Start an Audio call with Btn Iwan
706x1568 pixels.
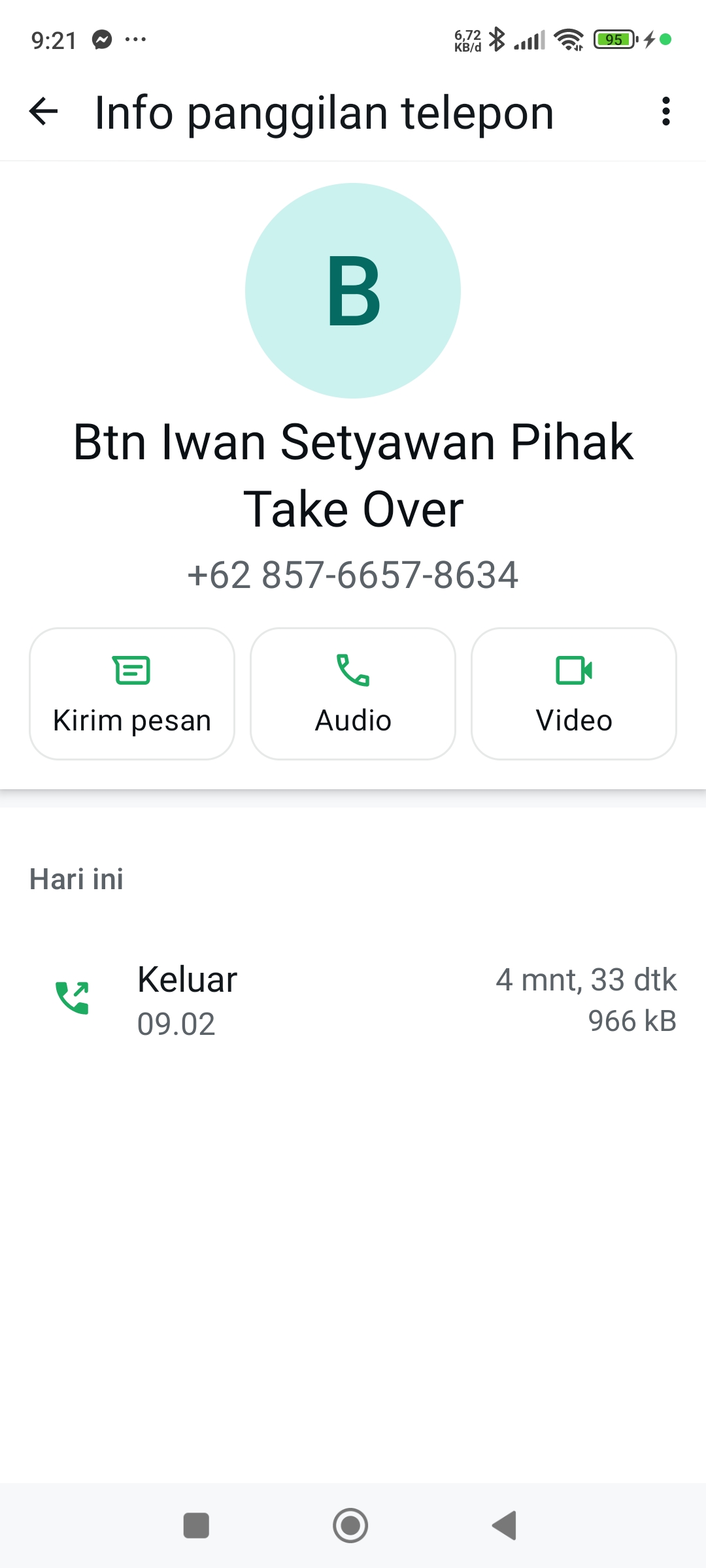tap(353, 694)
